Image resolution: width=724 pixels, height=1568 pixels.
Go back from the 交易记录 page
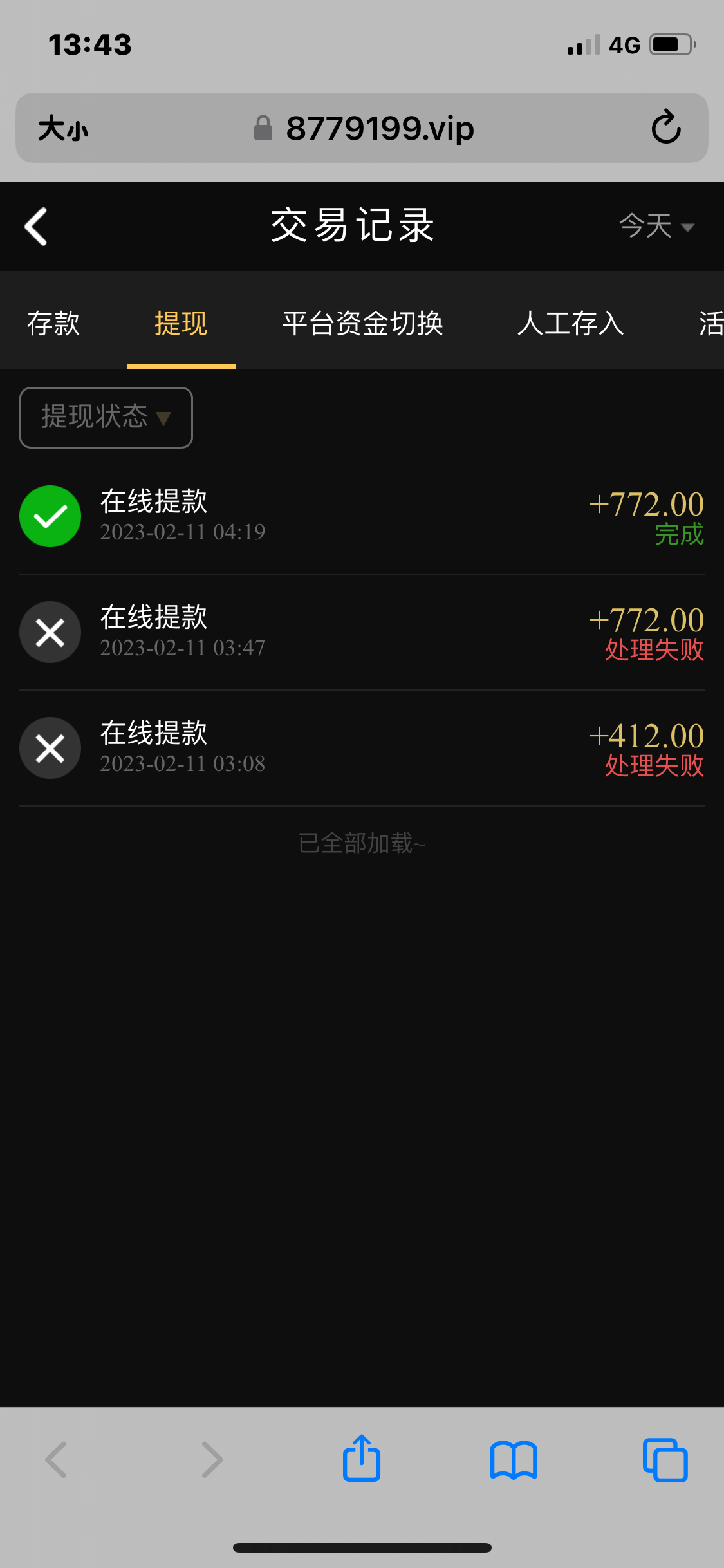coord(36,227)
